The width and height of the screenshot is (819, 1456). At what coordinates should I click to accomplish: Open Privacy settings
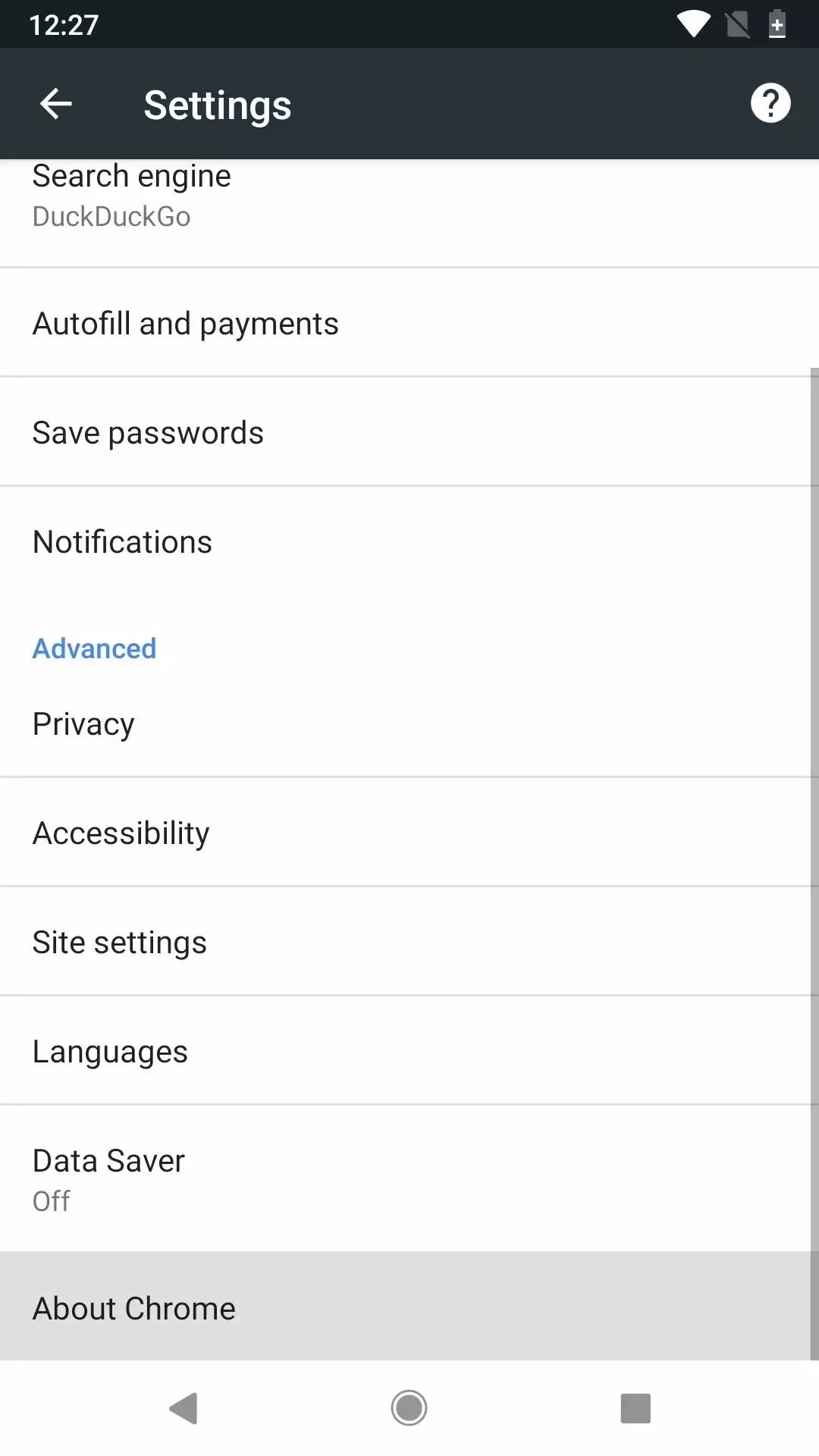pyautogui.click(x=409, y=724)
